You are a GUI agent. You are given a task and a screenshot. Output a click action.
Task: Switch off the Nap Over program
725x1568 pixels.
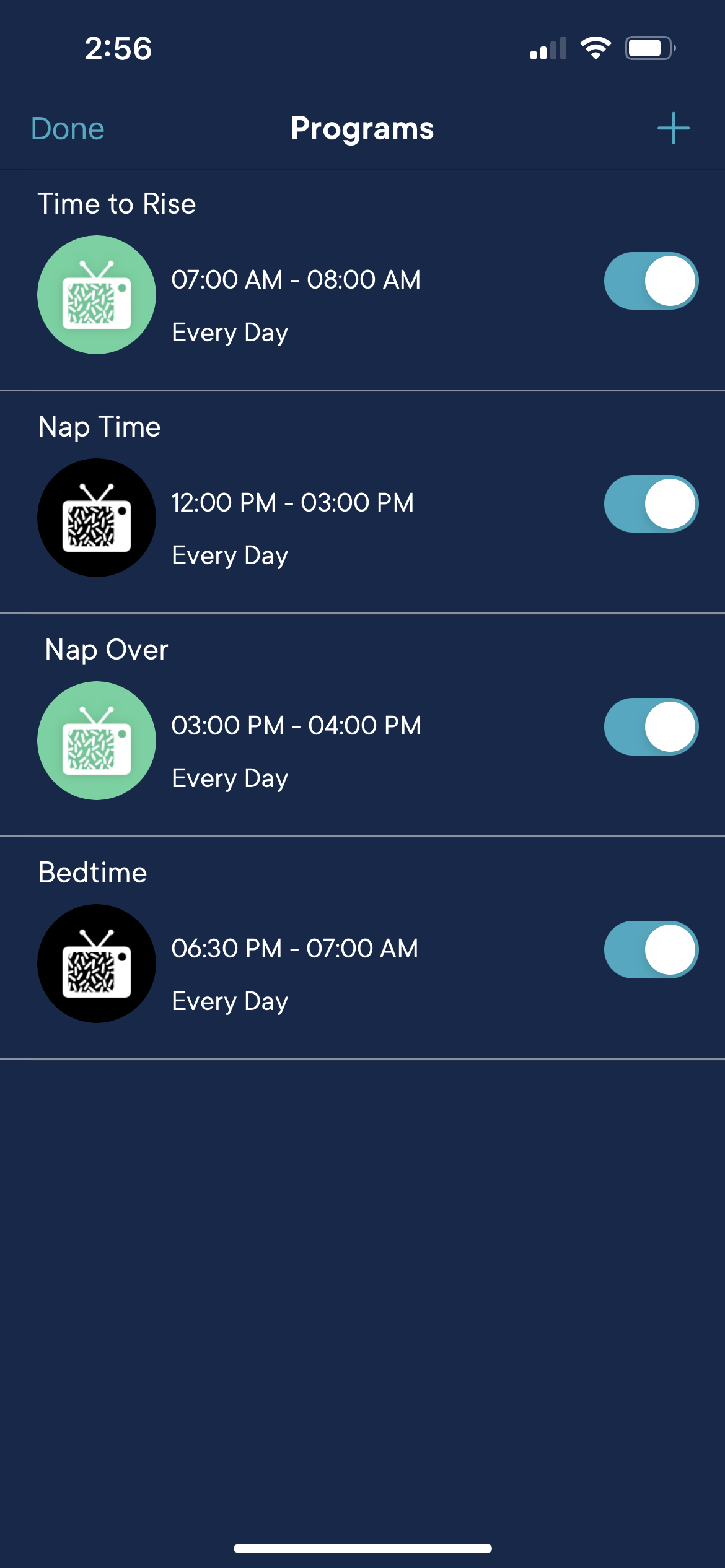click(651, 727)
